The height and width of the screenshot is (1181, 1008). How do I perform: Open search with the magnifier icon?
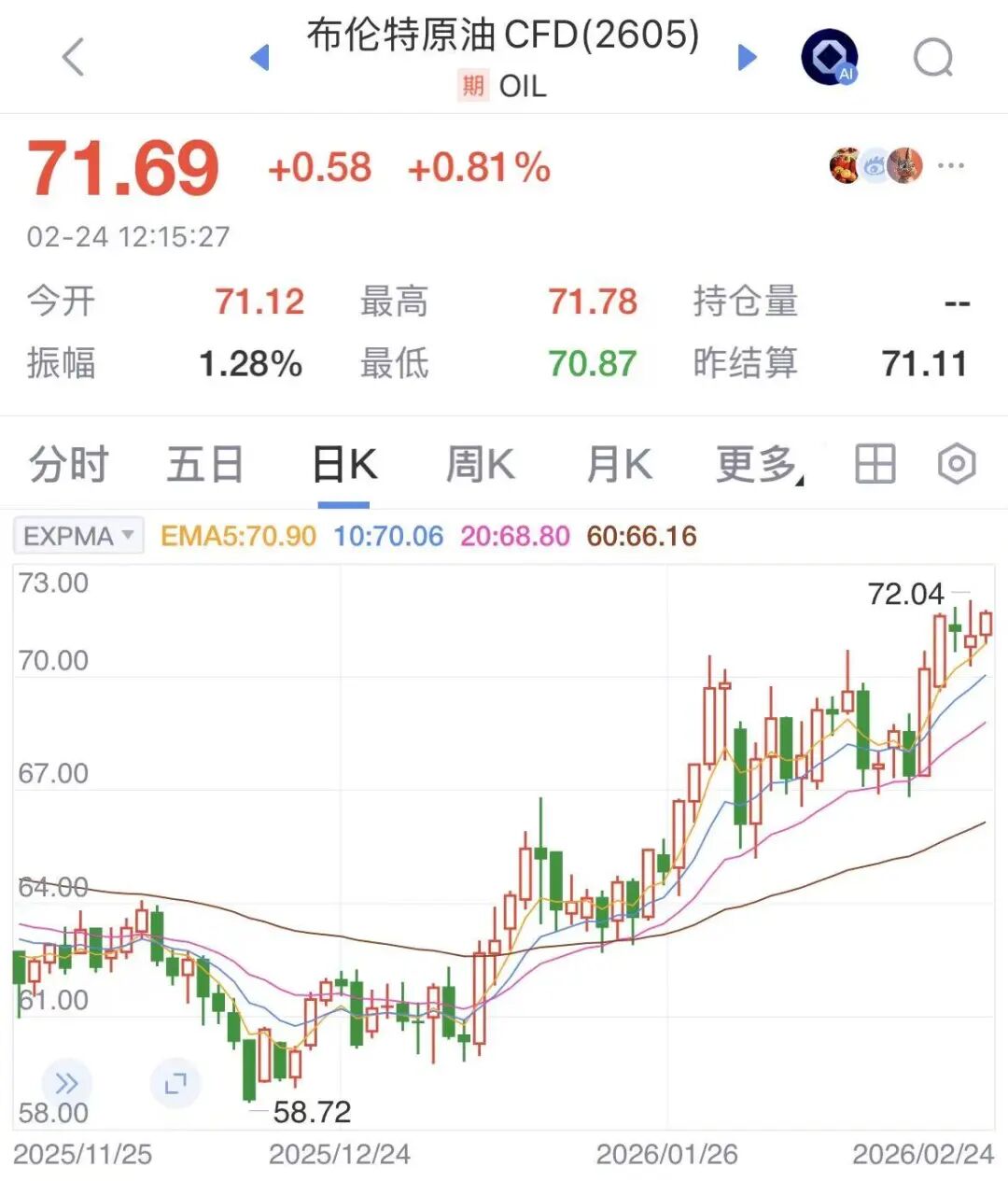932,58
